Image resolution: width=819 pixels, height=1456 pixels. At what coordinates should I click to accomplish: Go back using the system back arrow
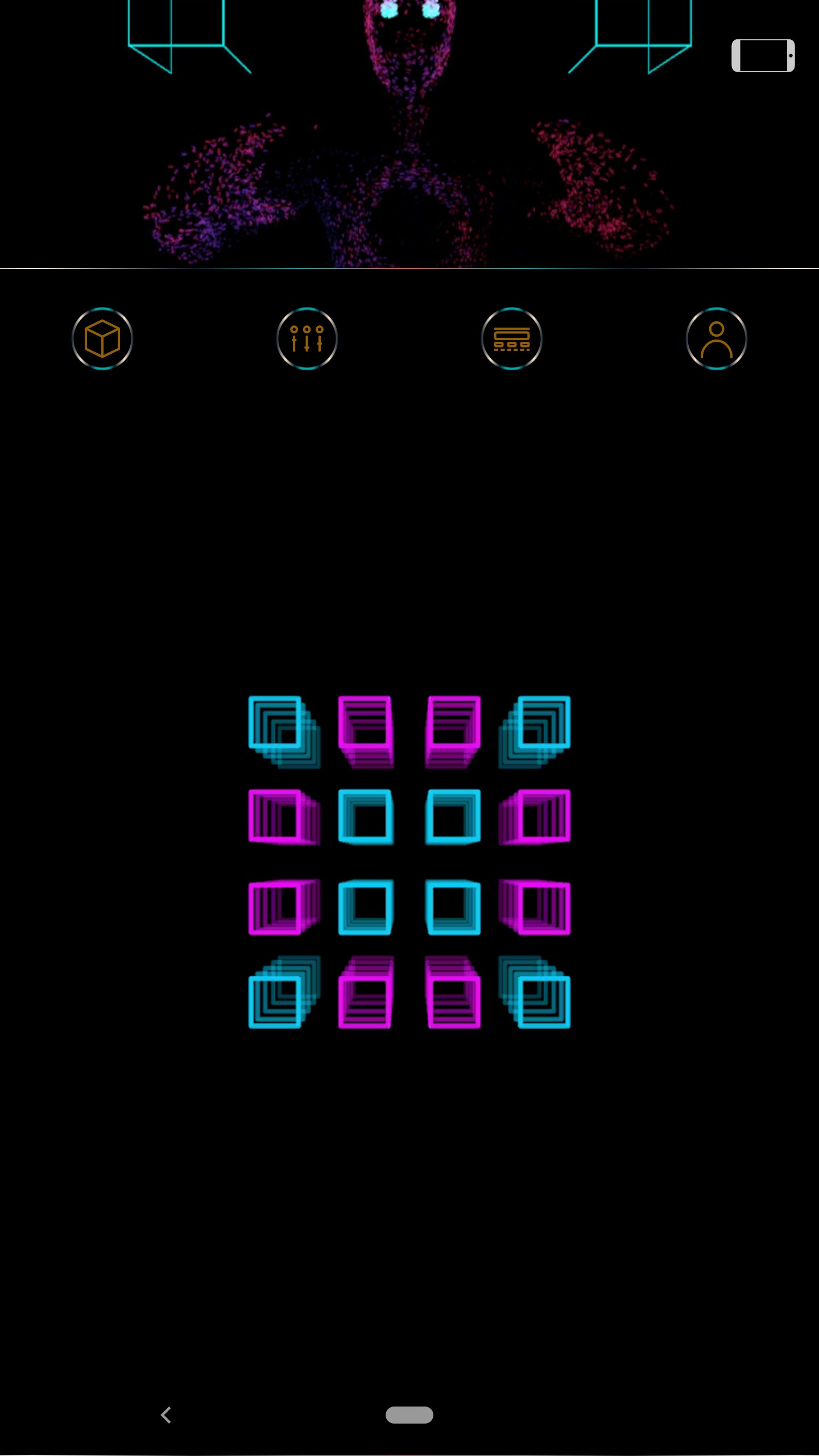(x=166, y=1414)
